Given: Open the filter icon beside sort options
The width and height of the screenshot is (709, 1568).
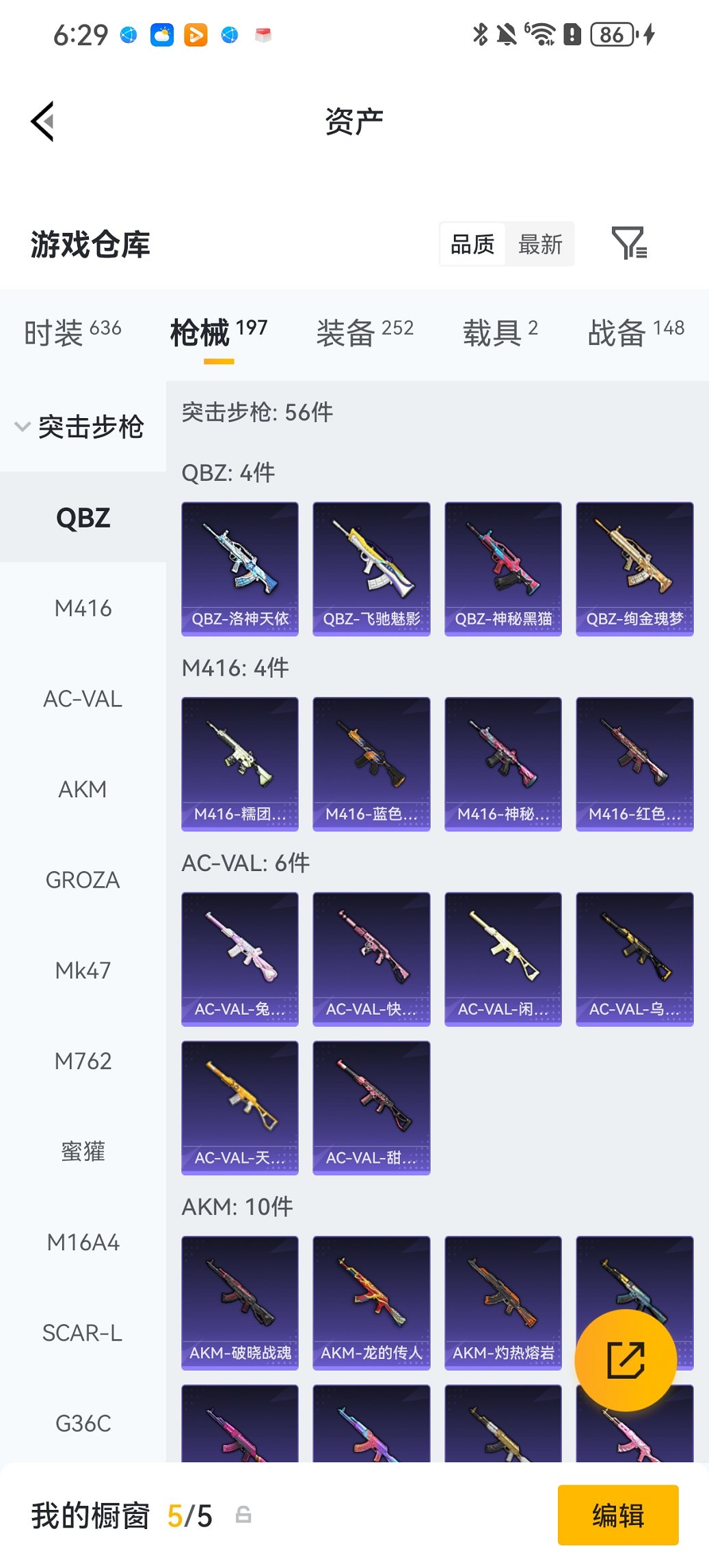Looking at the screenshot, I should tap(628, 243).
